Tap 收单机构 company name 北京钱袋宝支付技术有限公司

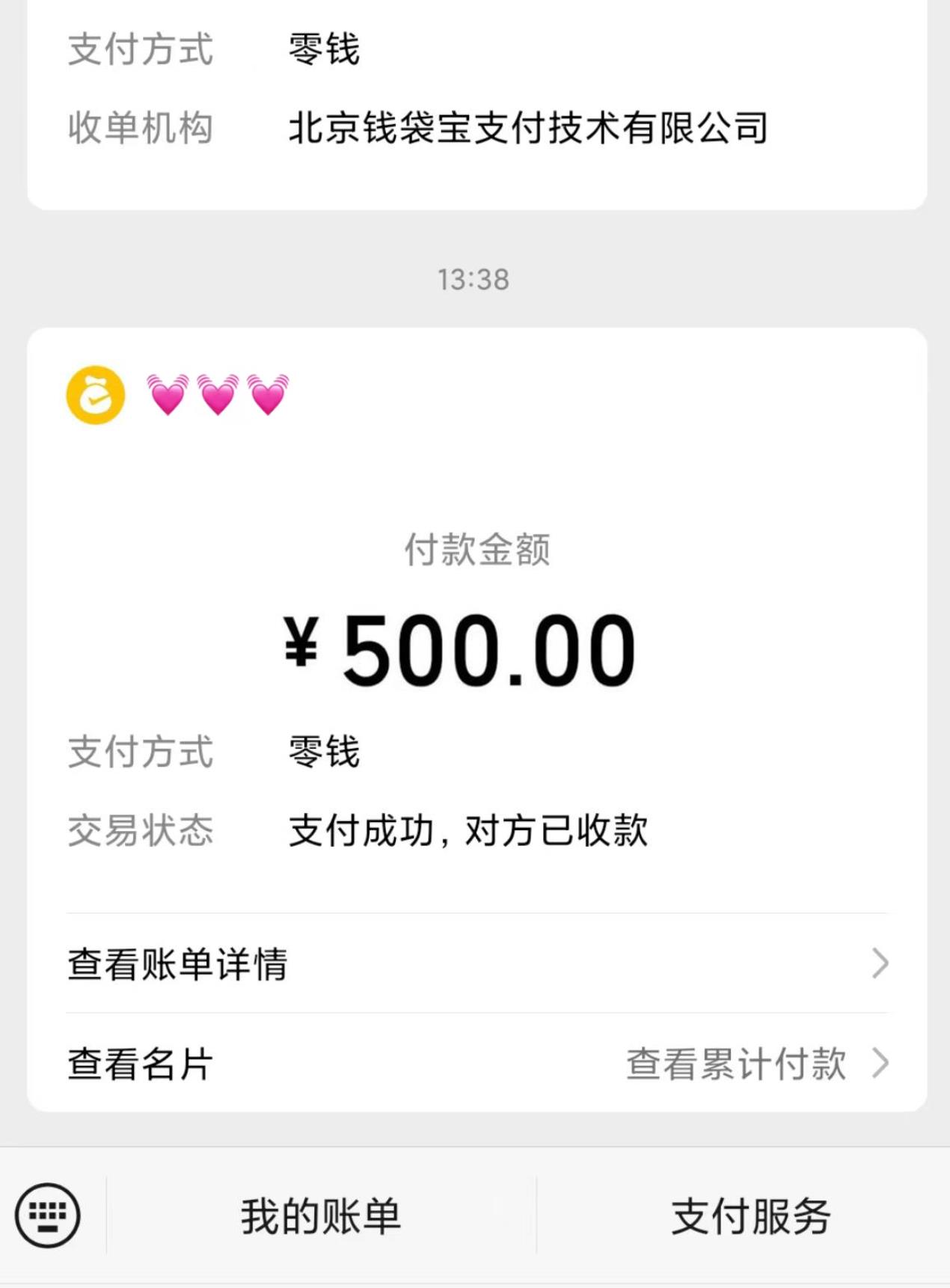527,126
